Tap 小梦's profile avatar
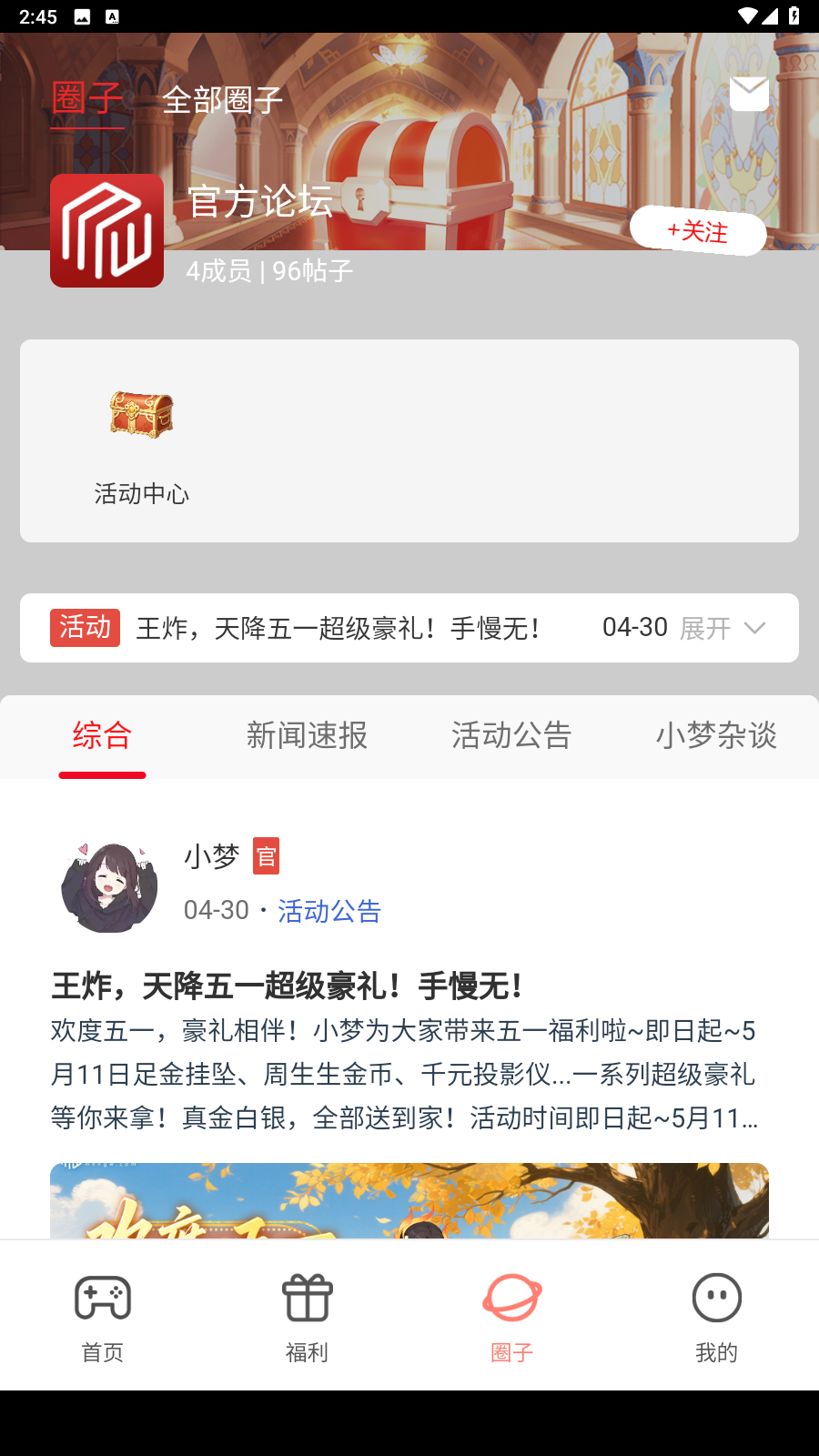Screen dimensions: 819x1456 pyautogui.click(x=106, y=885)
